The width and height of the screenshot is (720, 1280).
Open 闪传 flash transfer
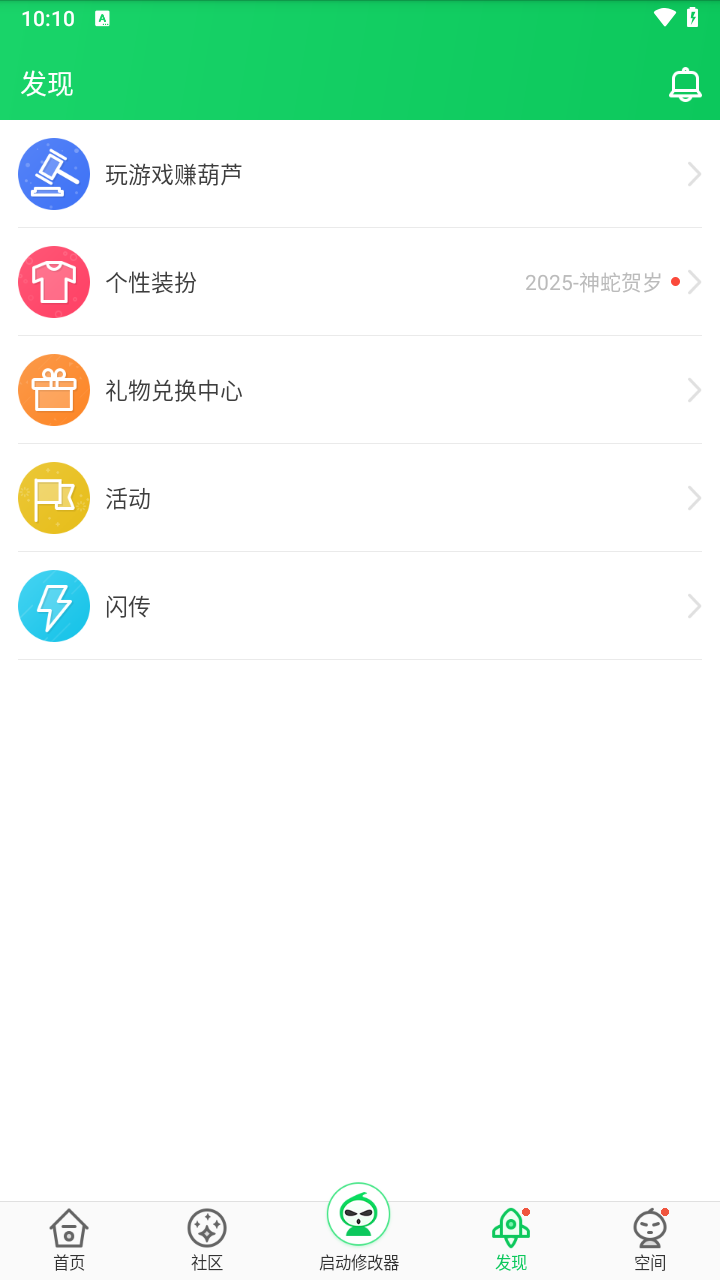(x=360, y=606)
